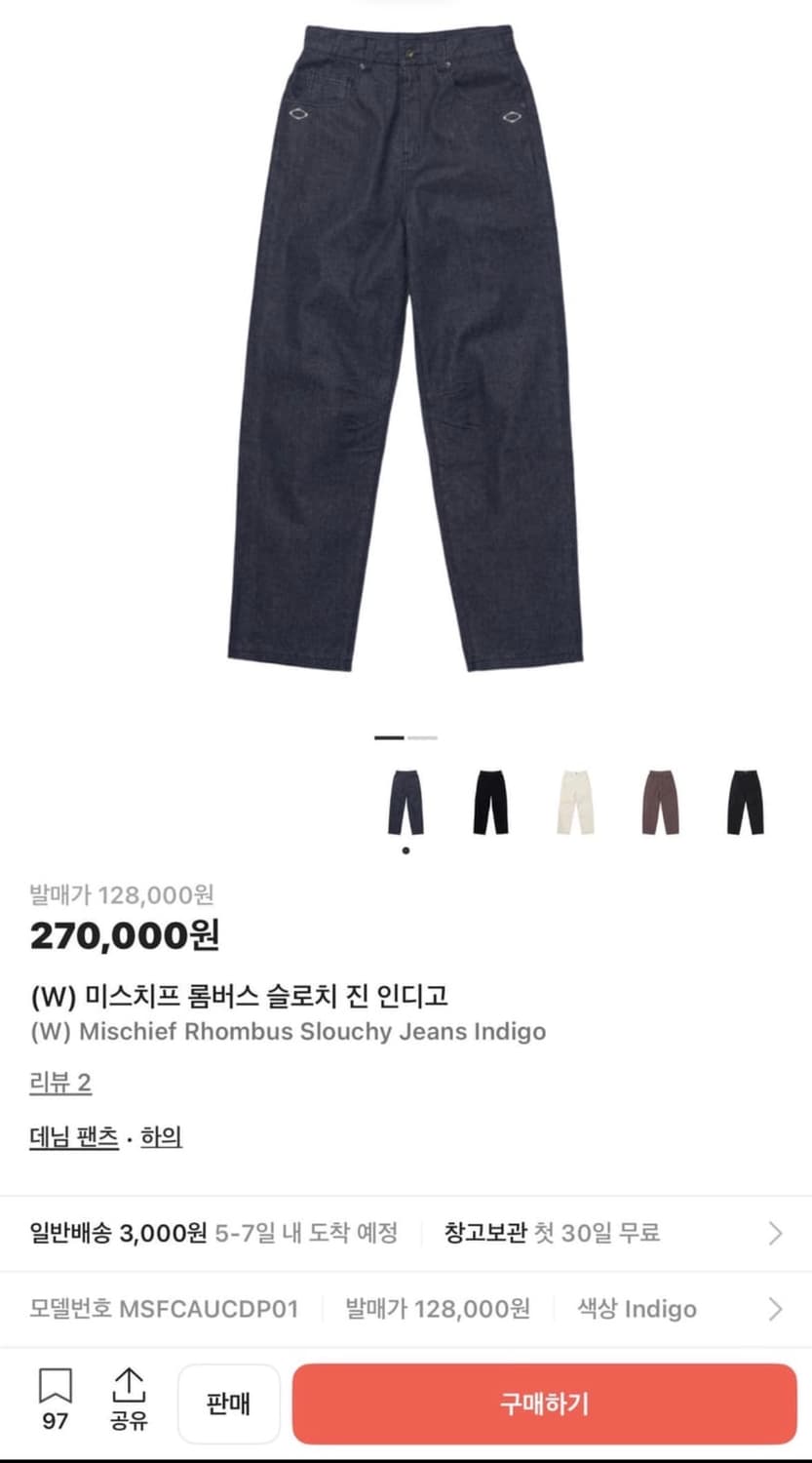The width and height of the screenshot is (812, 1463).
Task: Tap the product title Mischief Rhombus Slouchy Jeans
Action: 286,1031
